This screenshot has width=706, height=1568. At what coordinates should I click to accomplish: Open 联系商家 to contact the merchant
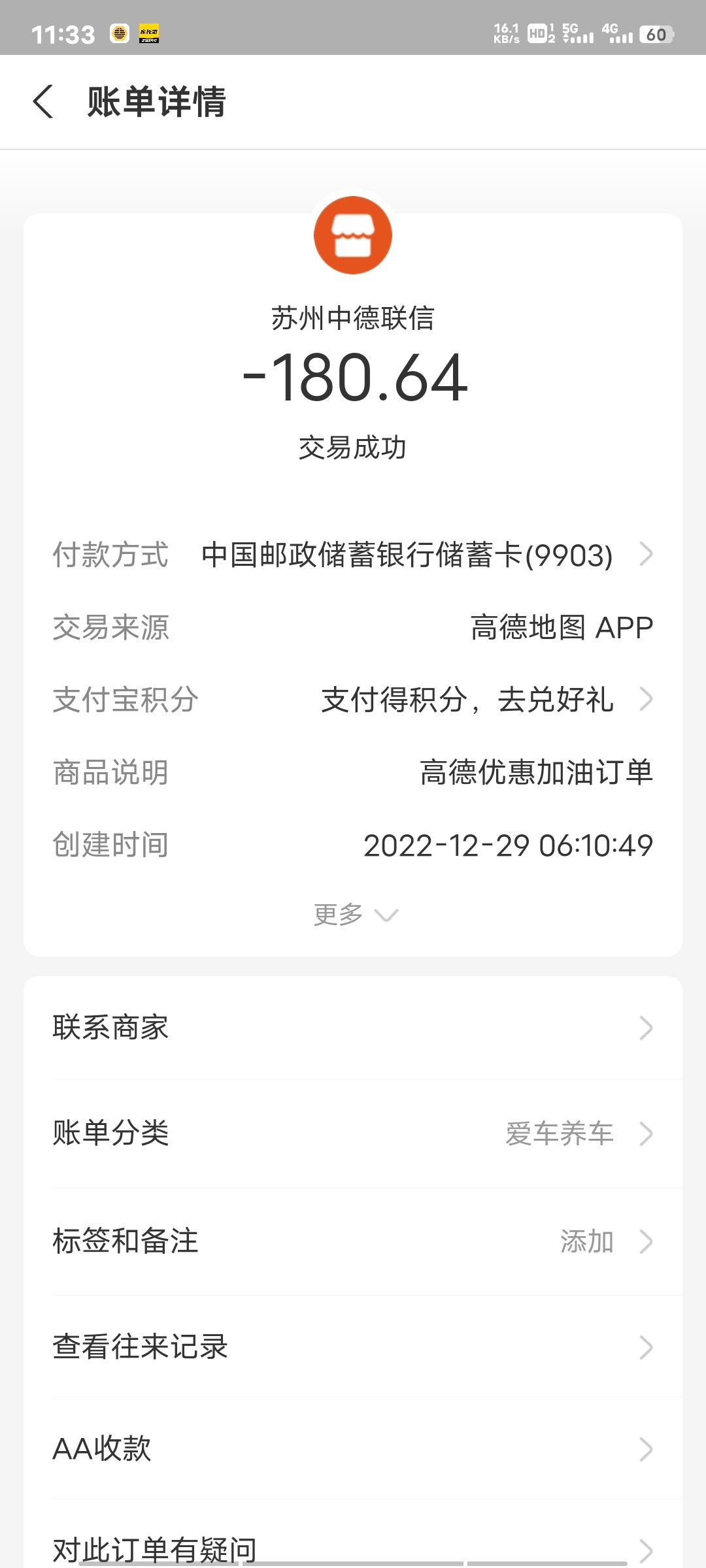(x=353, y=1028)
